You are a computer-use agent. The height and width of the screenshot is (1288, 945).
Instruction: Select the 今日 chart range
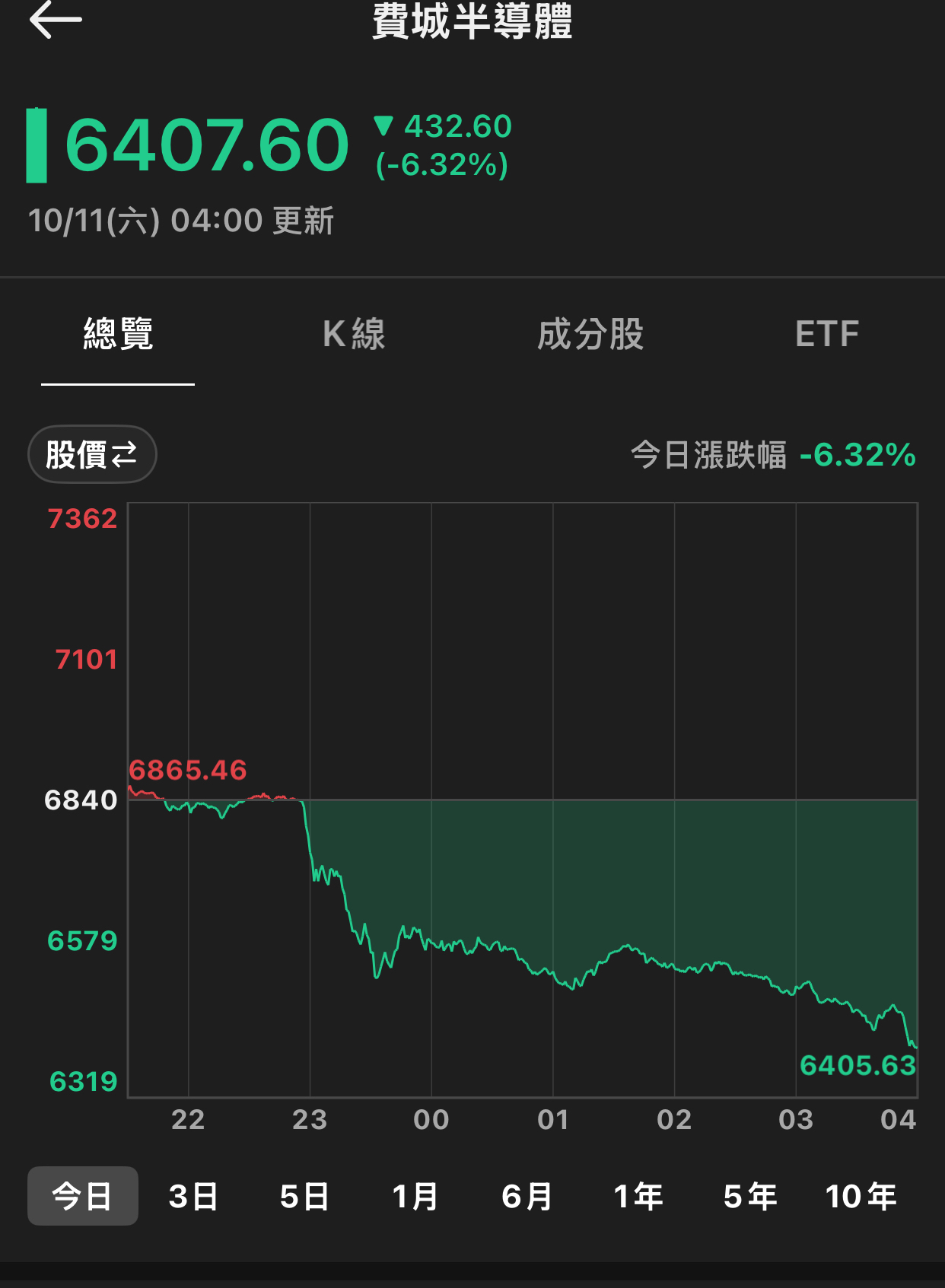point(83,1196)
